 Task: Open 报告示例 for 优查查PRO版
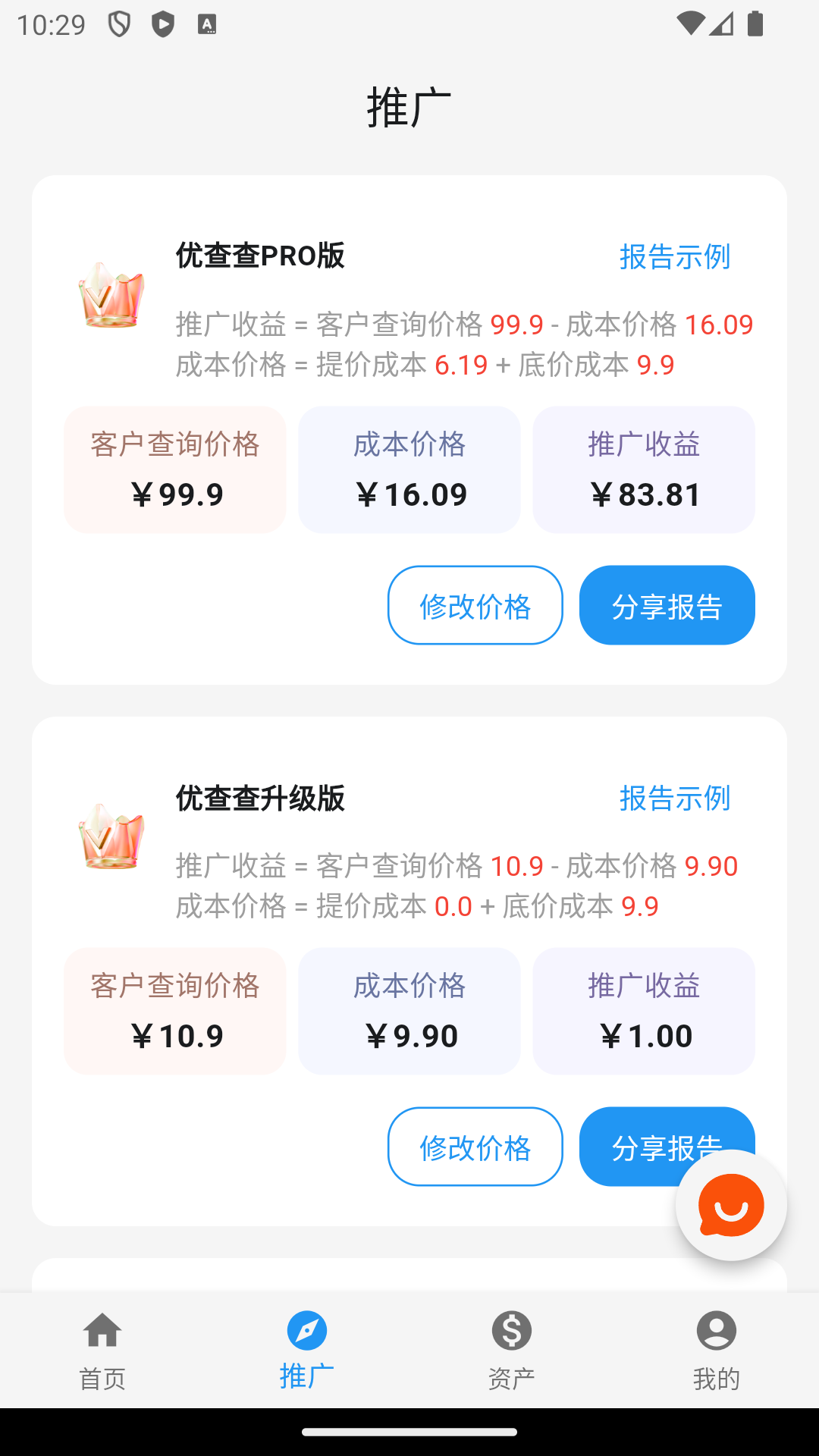click(x=674, y=258)
